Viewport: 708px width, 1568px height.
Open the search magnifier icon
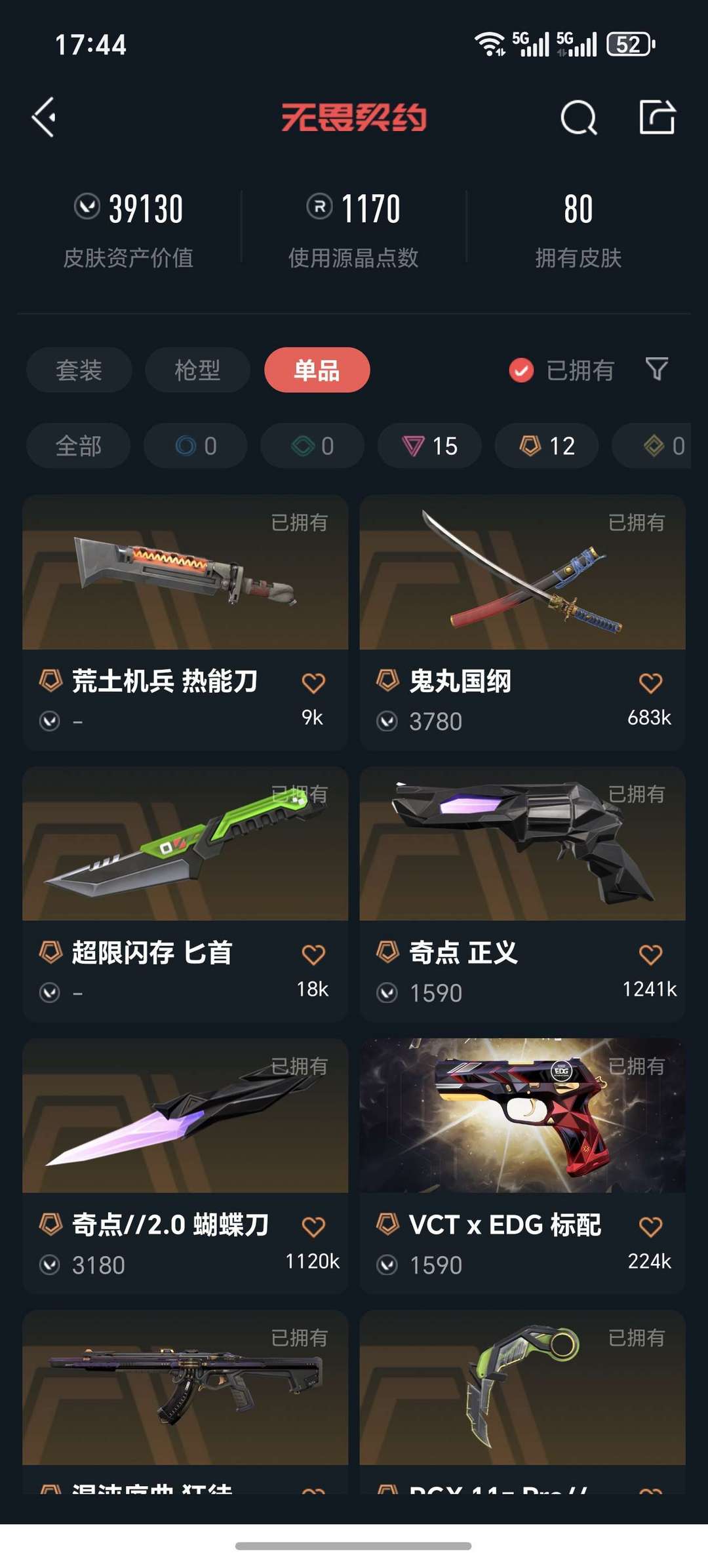click(579, 118)
